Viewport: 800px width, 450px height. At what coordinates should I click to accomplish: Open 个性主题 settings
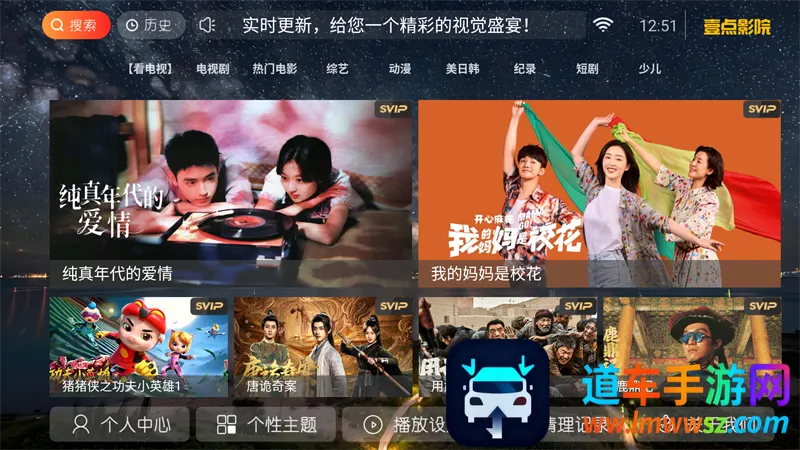266,425
